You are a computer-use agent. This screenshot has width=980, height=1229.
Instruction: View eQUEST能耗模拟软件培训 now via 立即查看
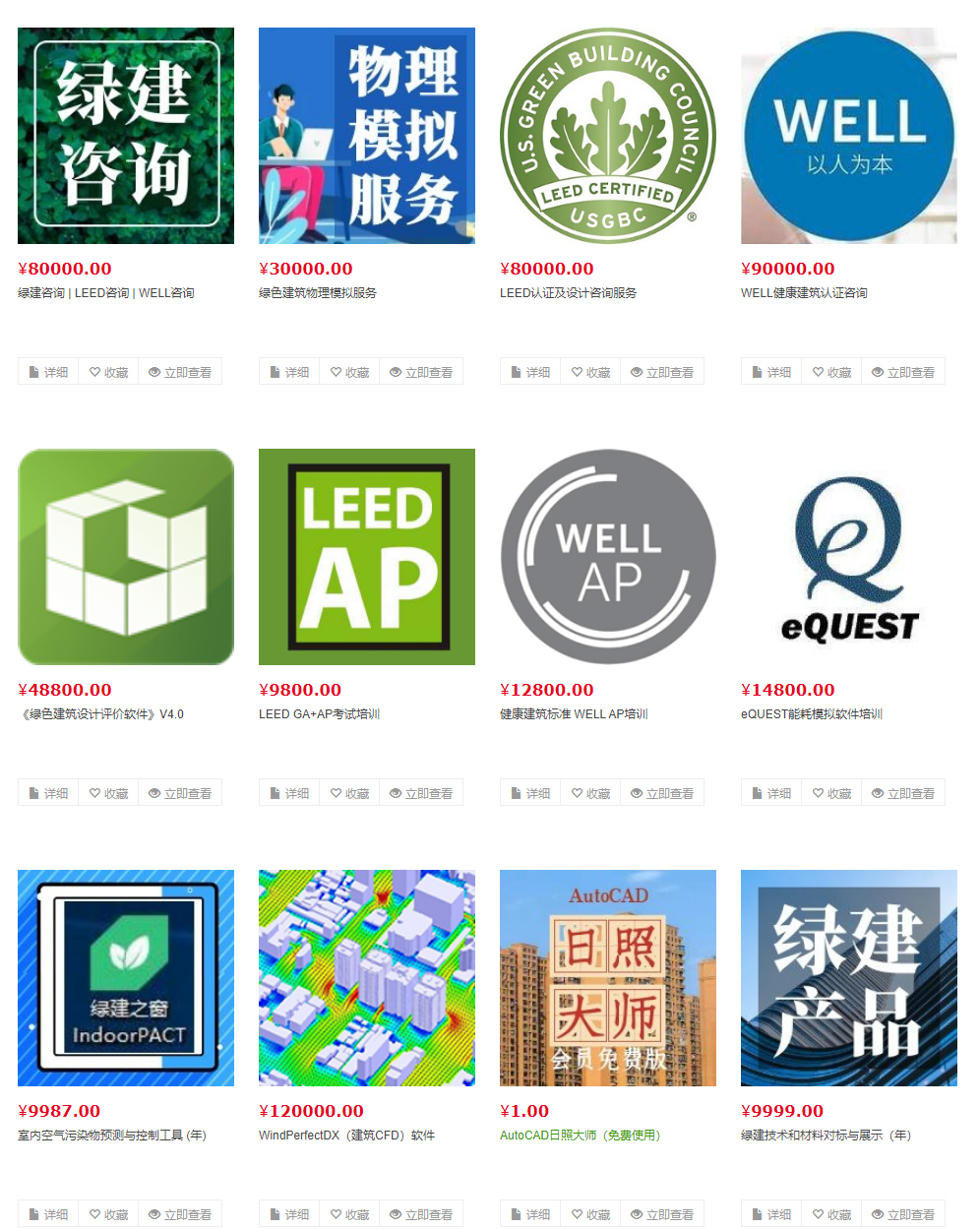(903, 793)
